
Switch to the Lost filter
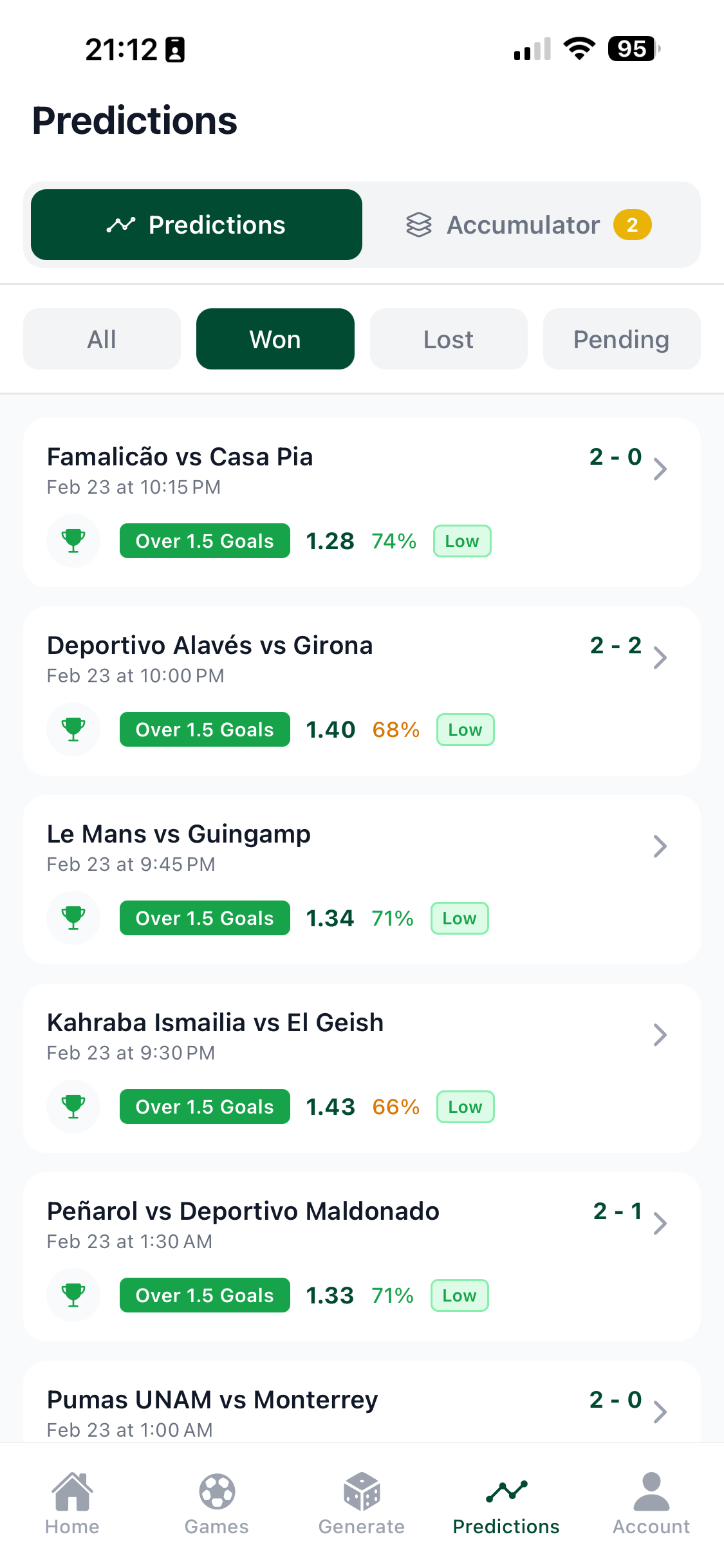449,339
